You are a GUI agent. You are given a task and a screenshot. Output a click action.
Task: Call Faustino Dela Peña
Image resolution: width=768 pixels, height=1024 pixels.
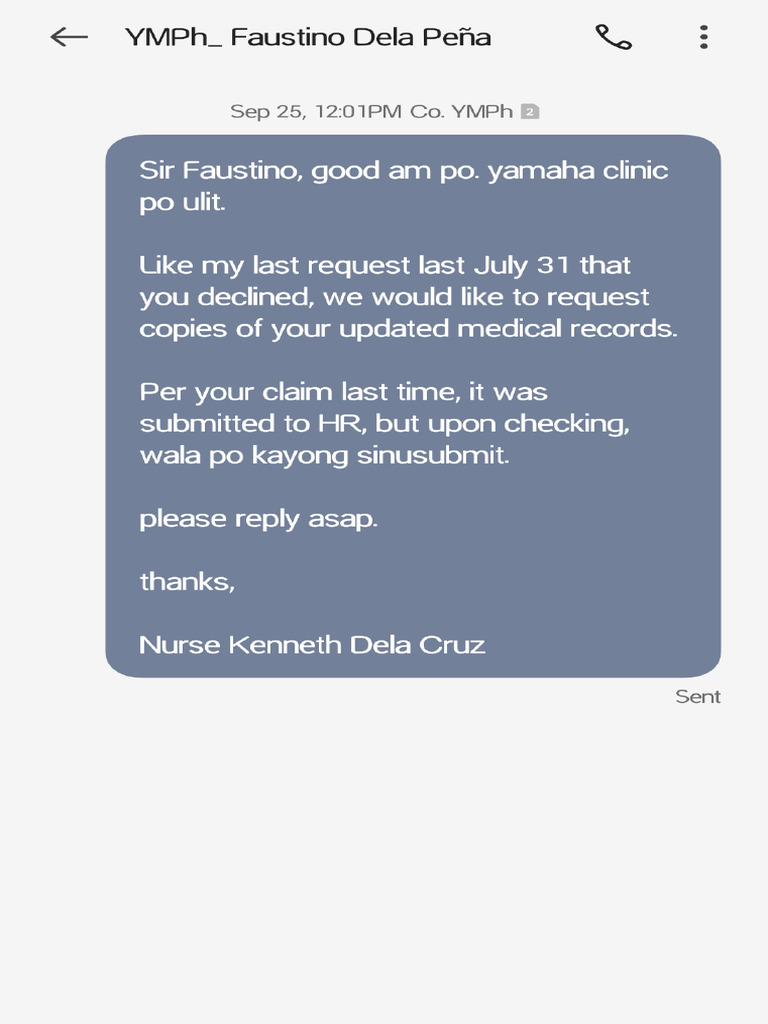tap(613, 38)
